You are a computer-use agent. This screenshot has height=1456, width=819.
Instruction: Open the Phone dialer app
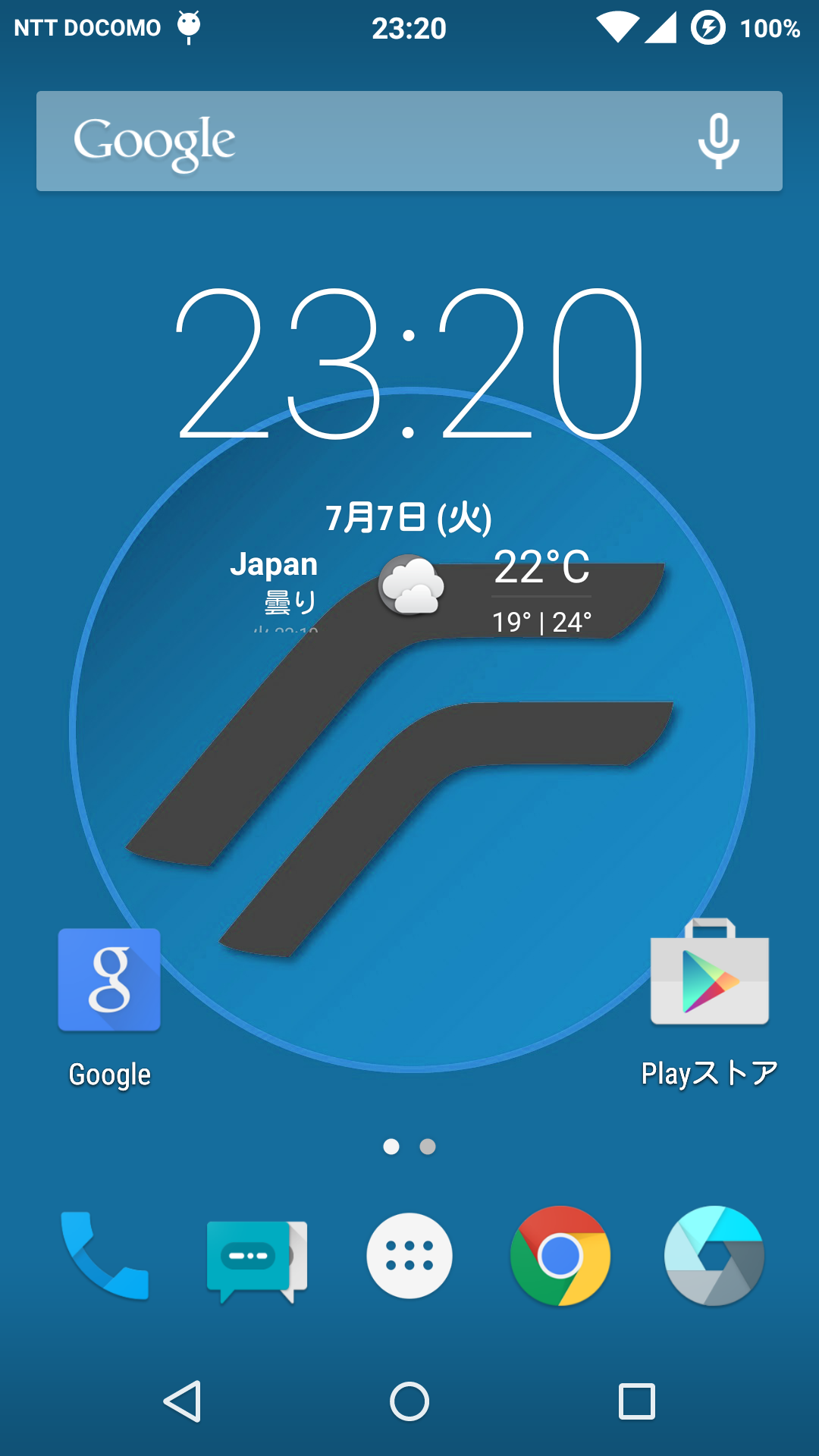coord(105,1256)
